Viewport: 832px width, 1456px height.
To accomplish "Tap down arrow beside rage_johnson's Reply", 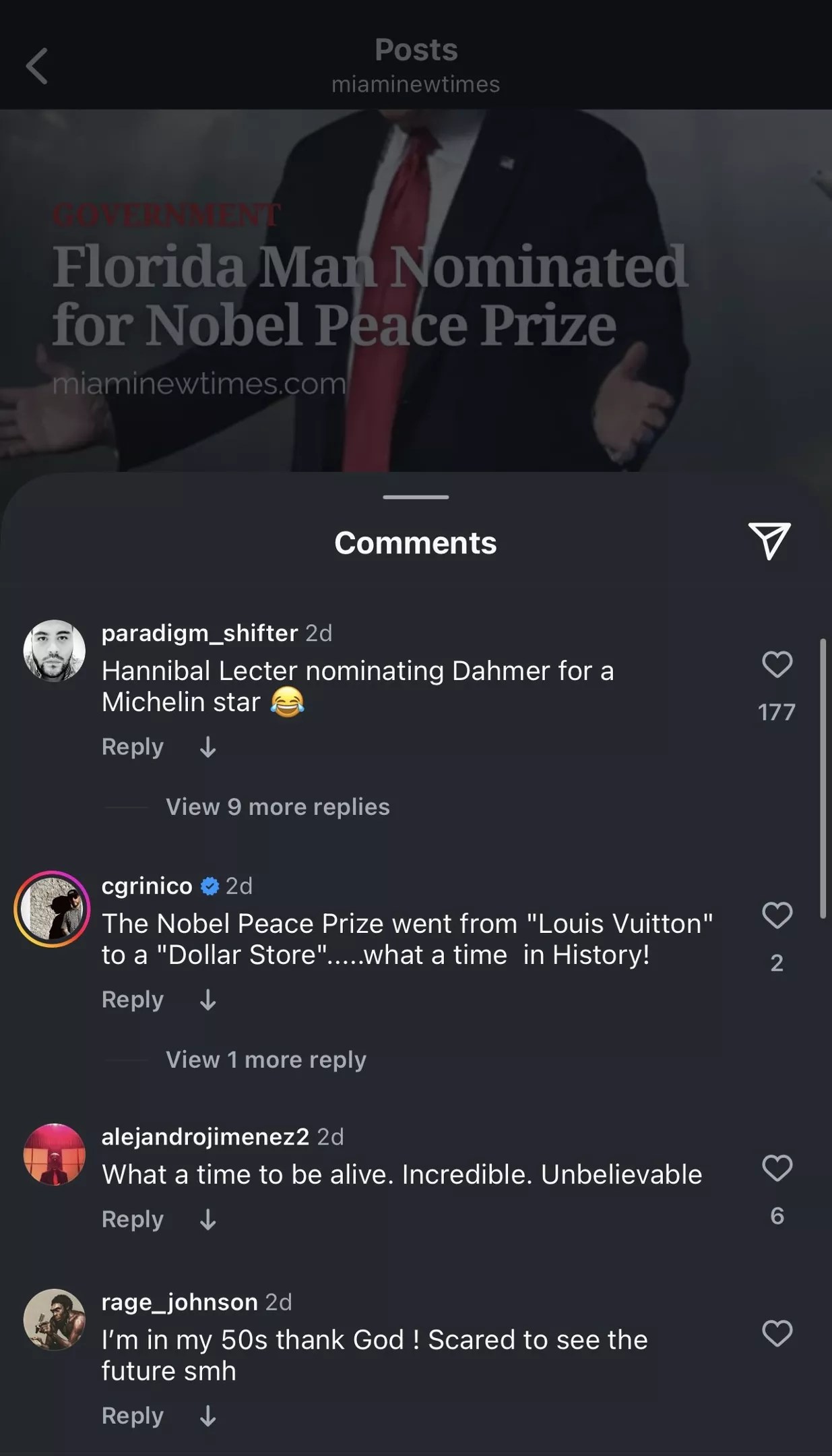I will tap(208, 1416).
